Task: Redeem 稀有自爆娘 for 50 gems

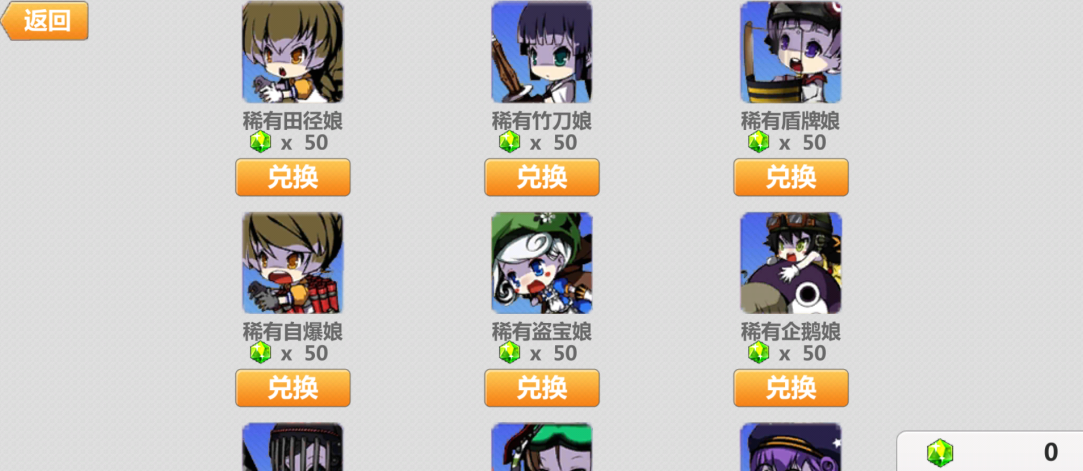Action: point(293,388)
